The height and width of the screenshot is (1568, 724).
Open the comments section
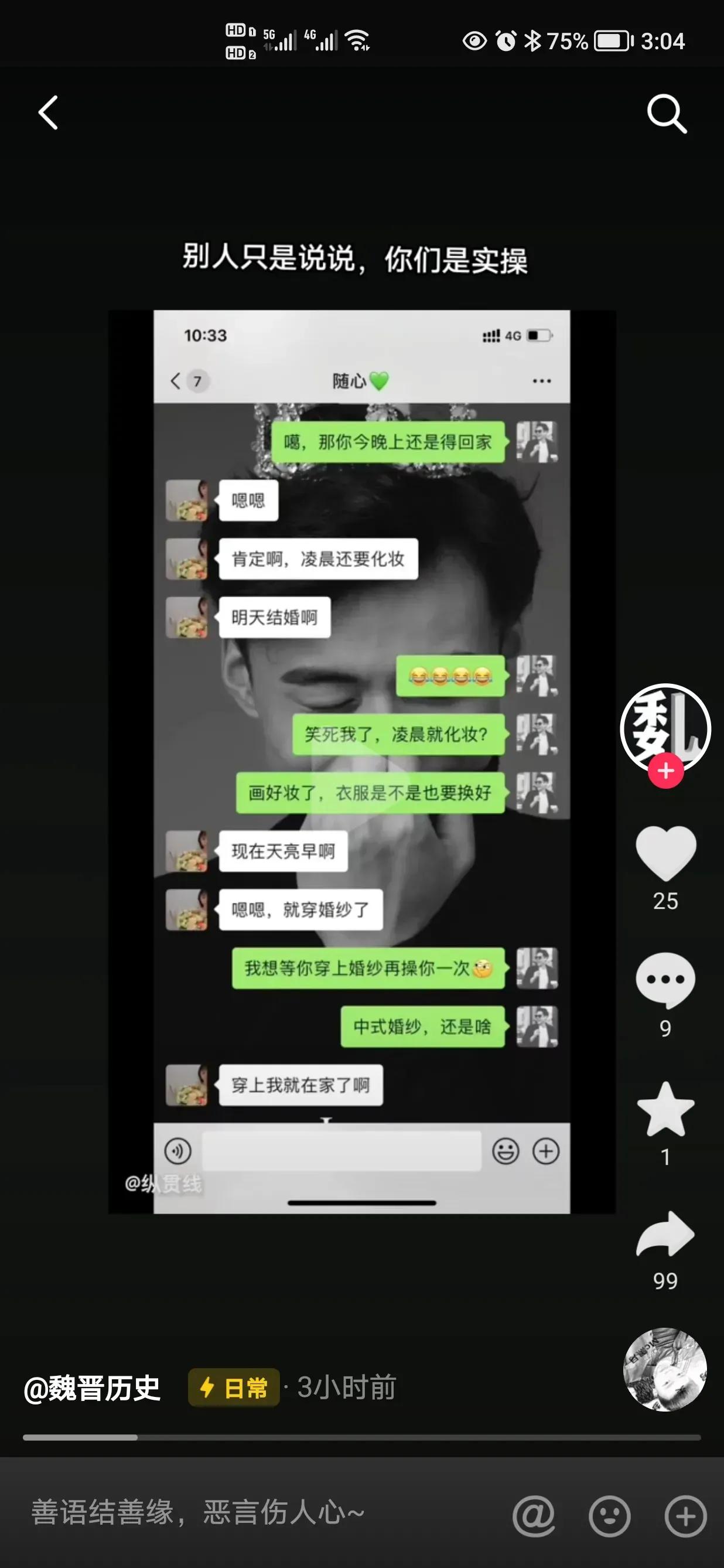[x=665, y=979]
